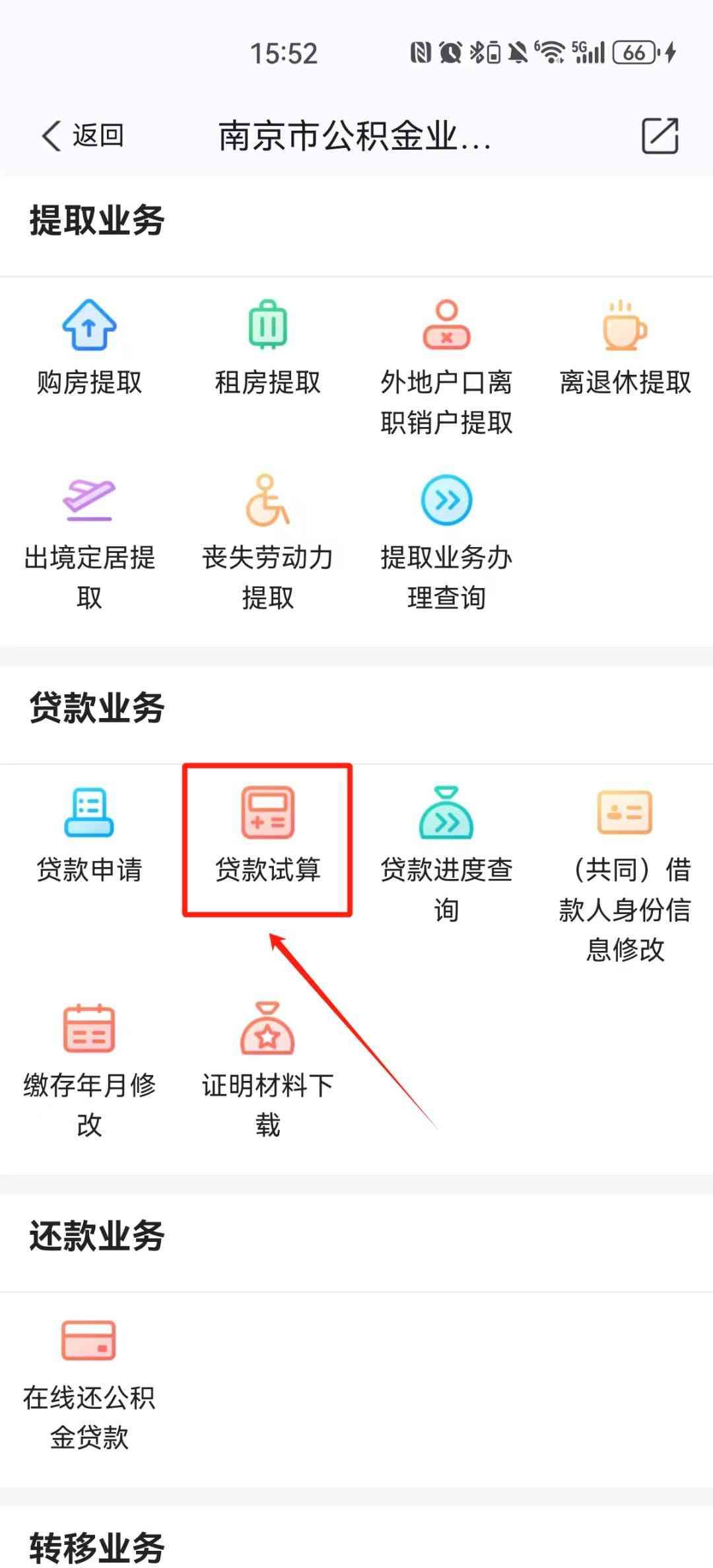Start 贷款申请
The width and height of the screenshot is (713, 1568).
[x=89, y=834]
